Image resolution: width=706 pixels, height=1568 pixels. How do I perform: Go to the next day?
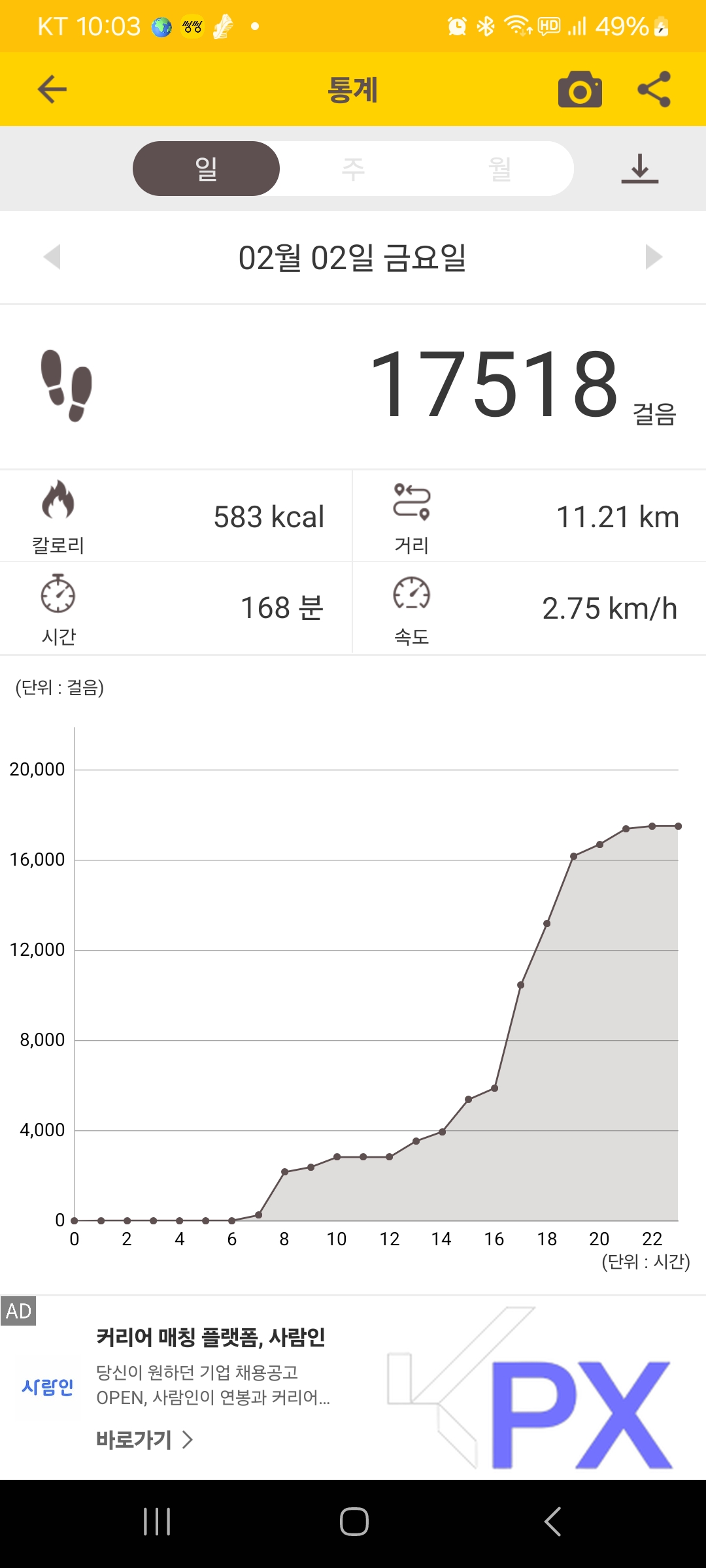coord(653,257)
